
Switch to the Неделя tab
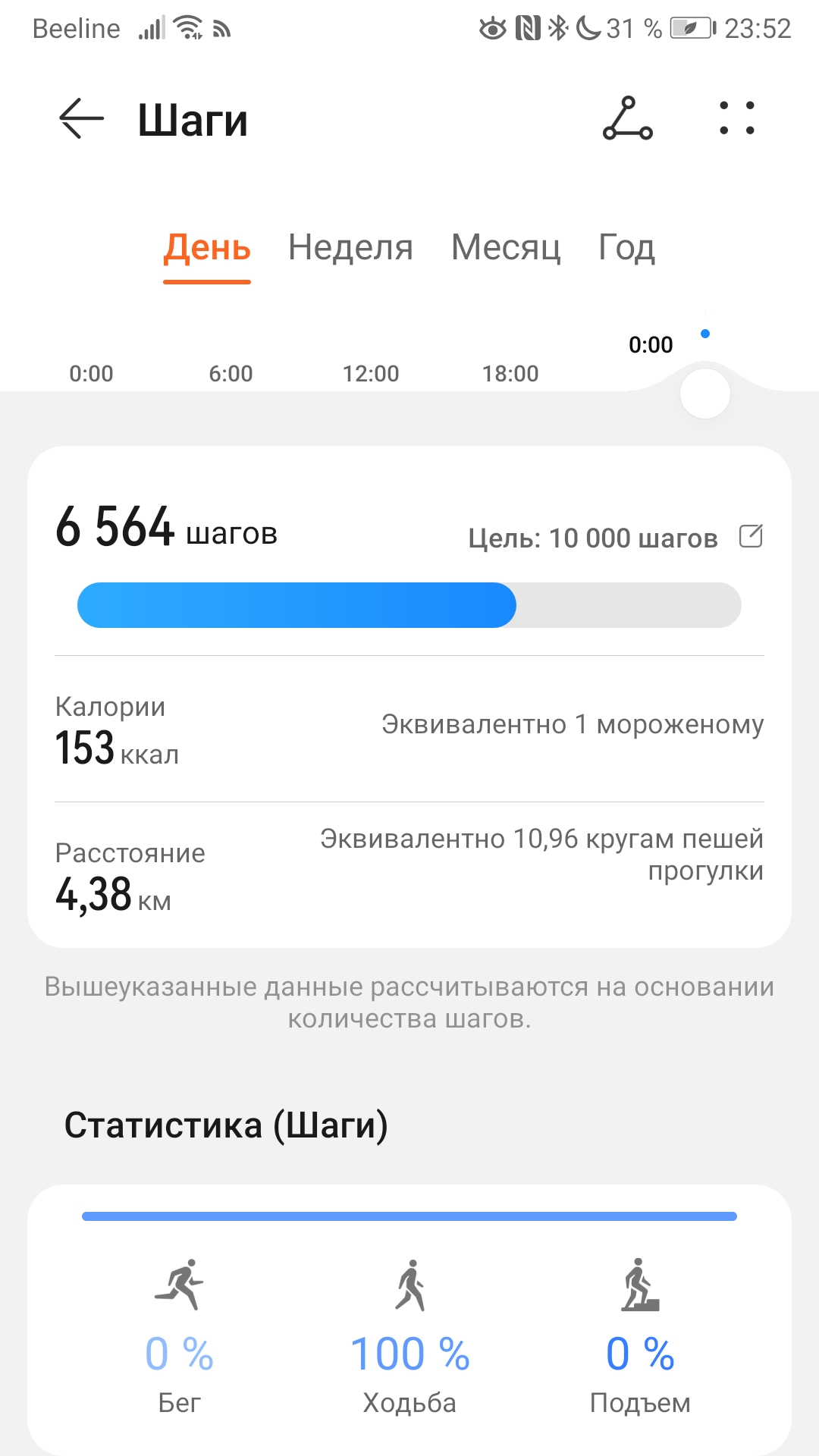click(x=350, y=248)
